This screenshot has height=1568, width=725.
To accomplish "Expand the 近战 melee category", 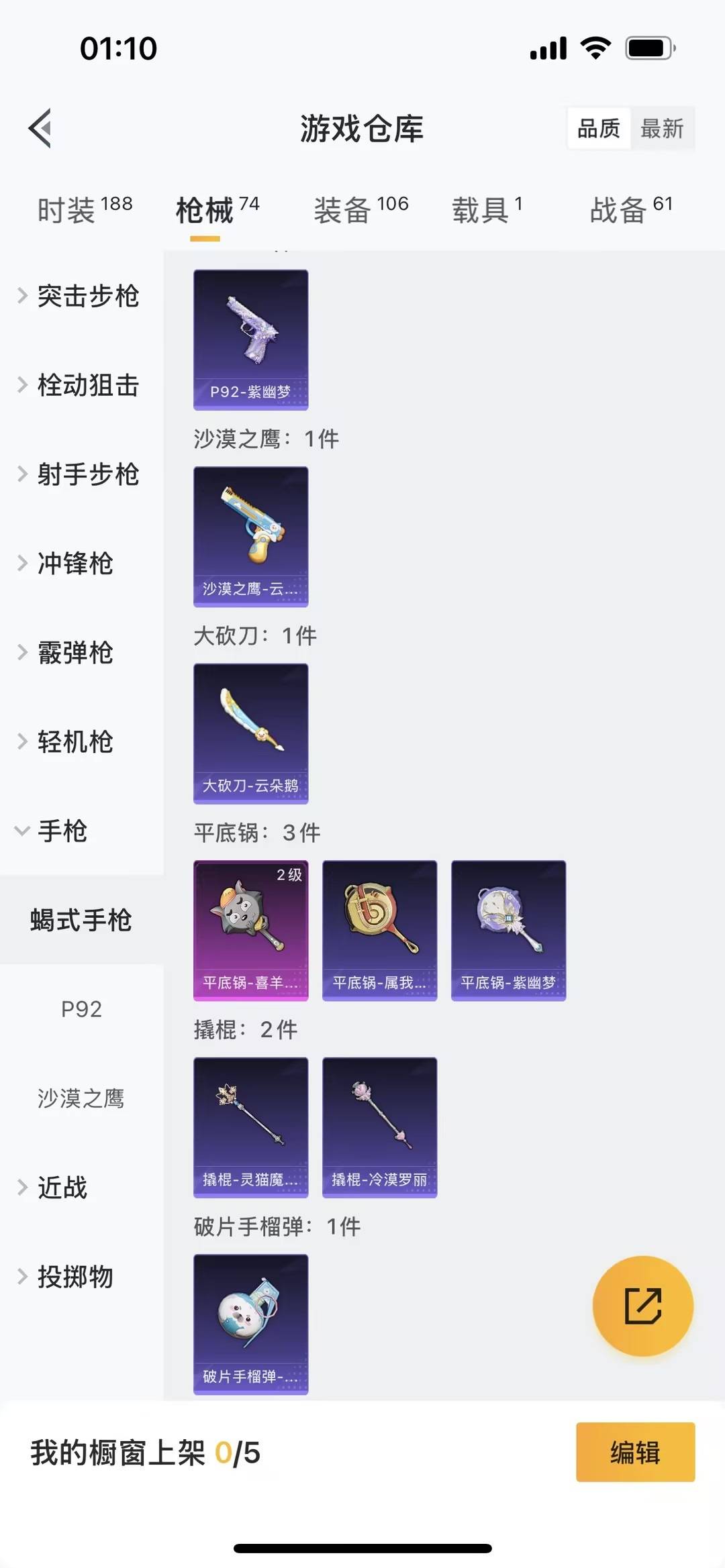I will 60,1188.
